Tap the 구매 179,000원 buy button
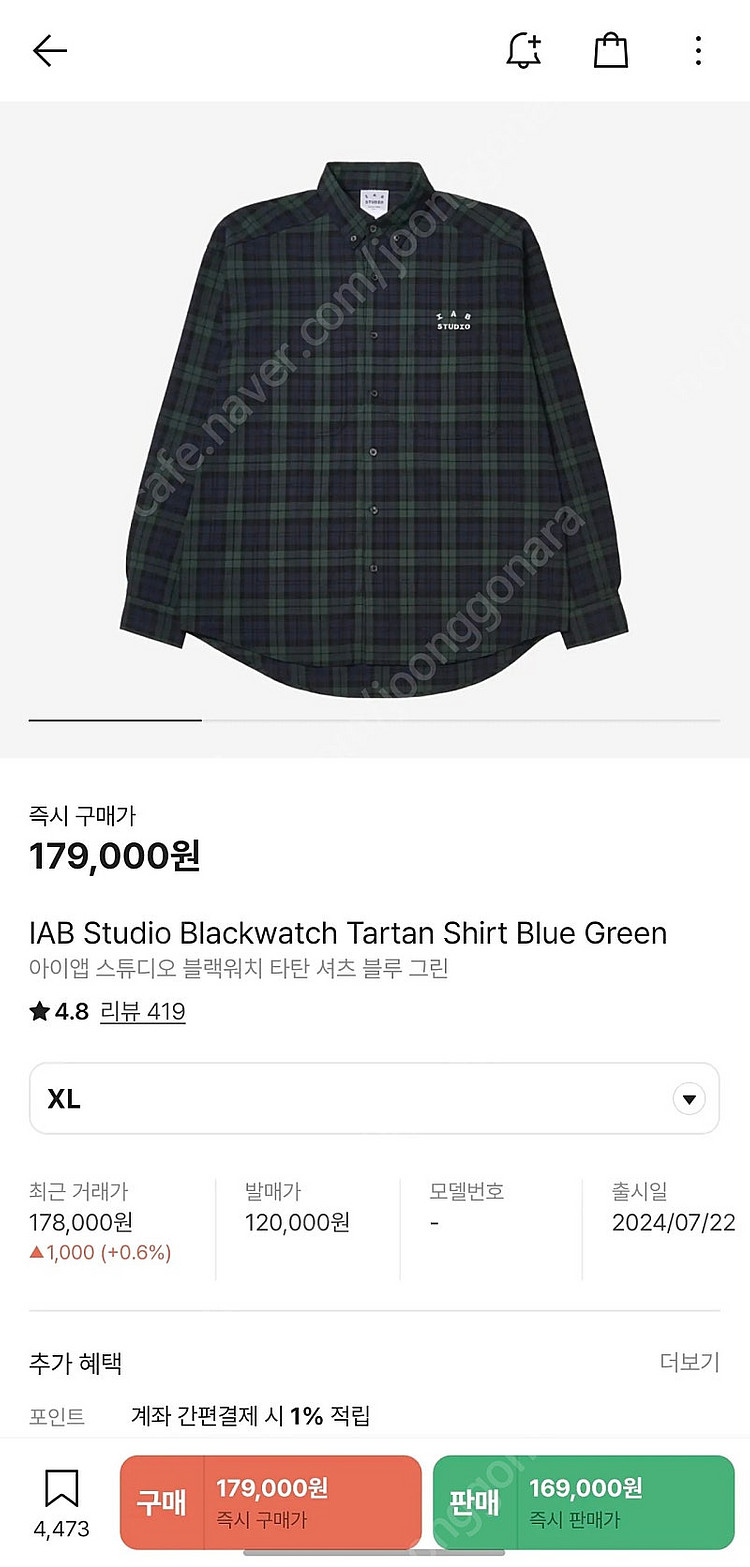This screenshot has width=750, height=1567. 271,1502
